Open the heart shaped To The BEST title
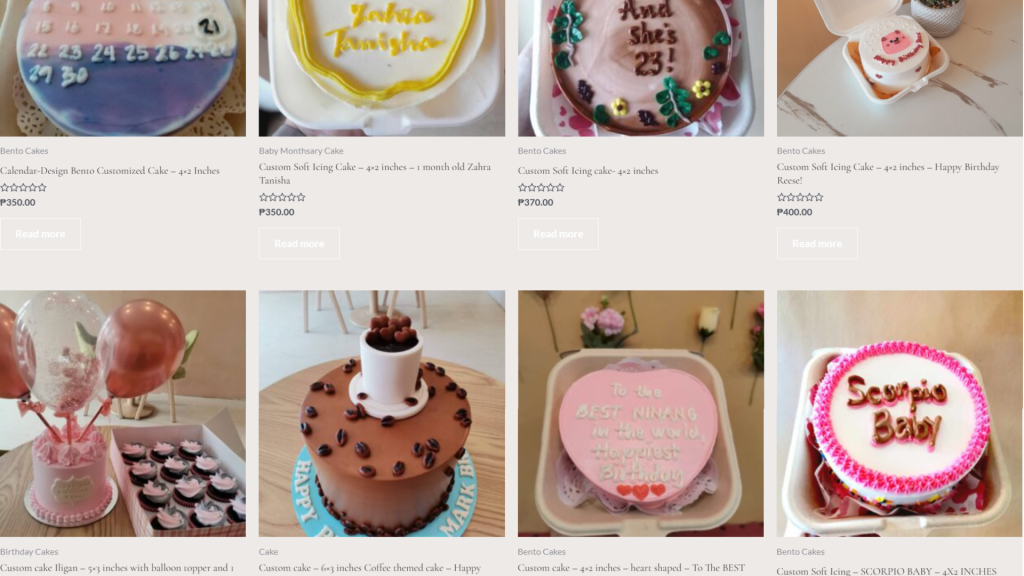 [x=631, y=568]
